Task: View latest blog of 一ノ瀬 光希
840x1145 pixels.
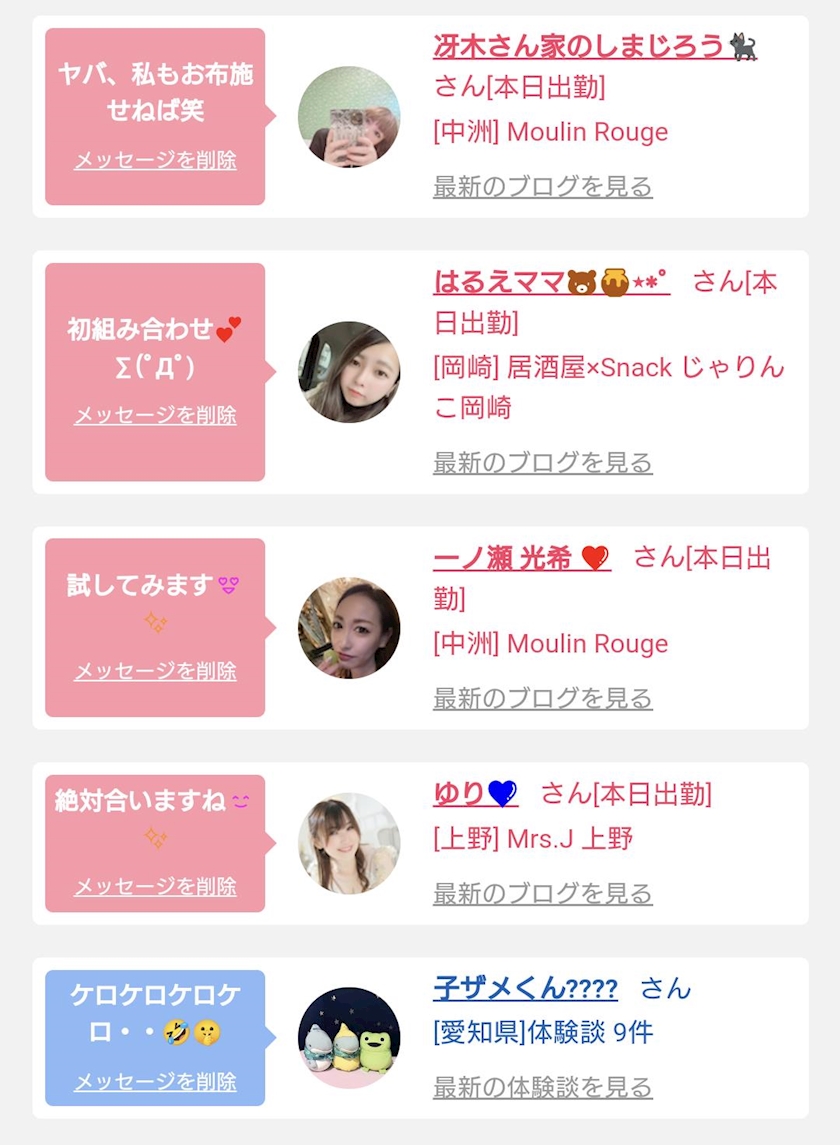Action: [543, 698]
